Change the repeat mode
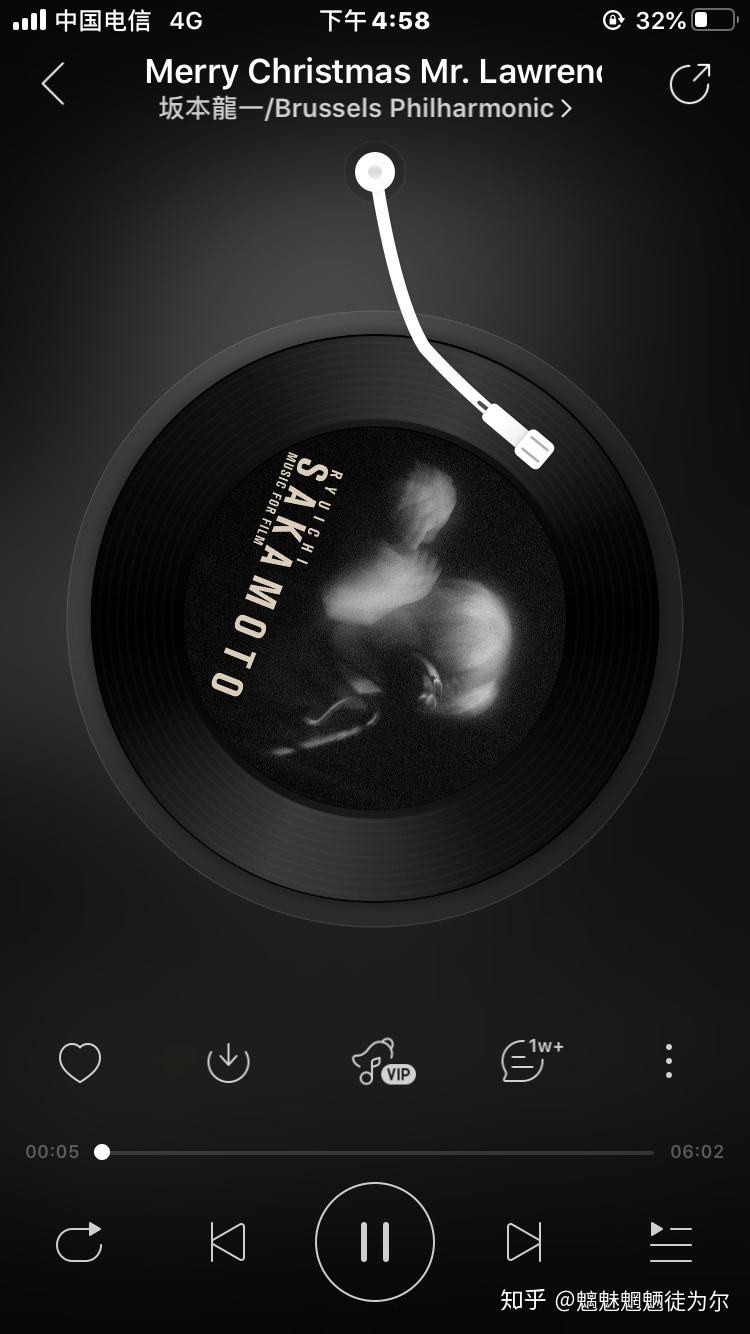Image resolution: width=750 pixels, height=1334 pixels. 80,1242
